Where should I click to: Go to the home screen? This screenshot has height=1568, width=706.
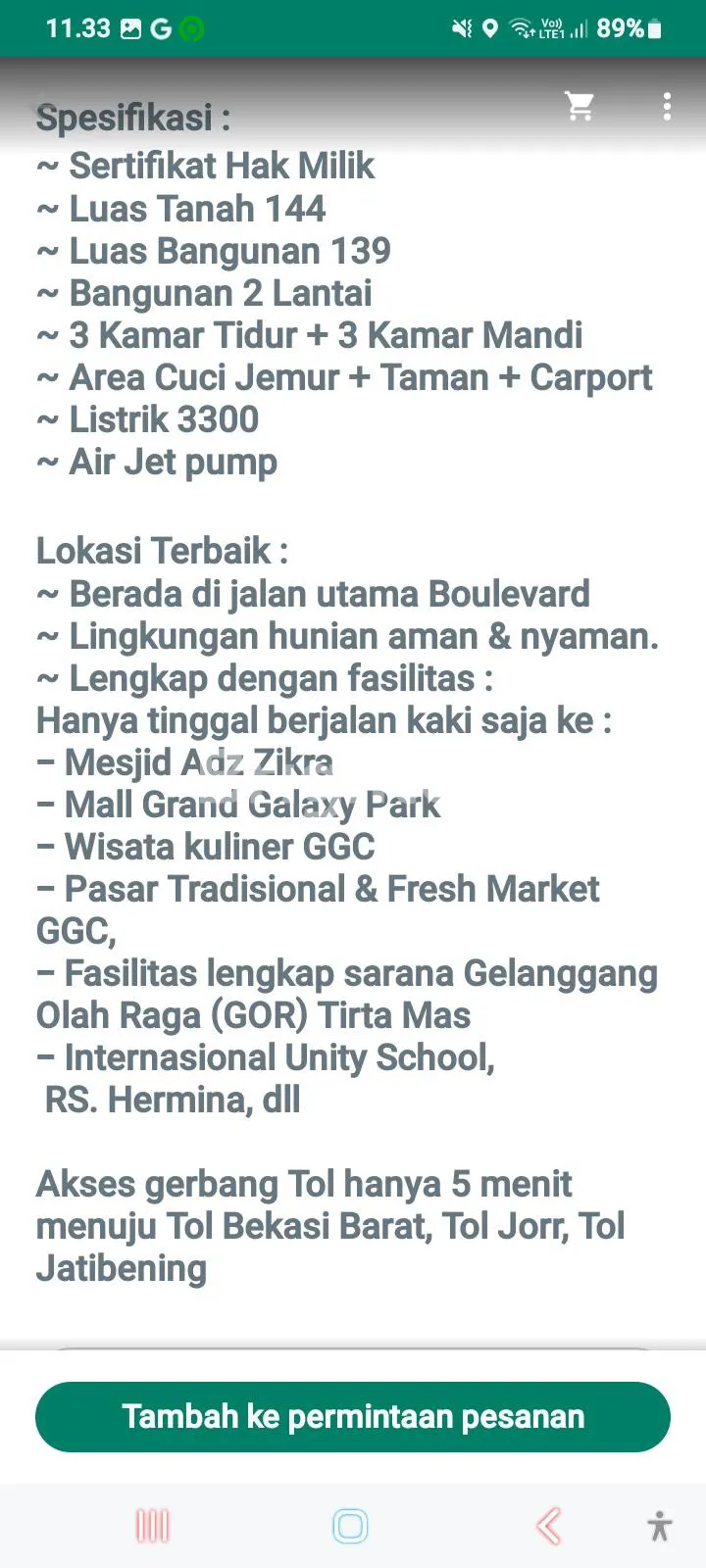click(x=350, y=1526)
